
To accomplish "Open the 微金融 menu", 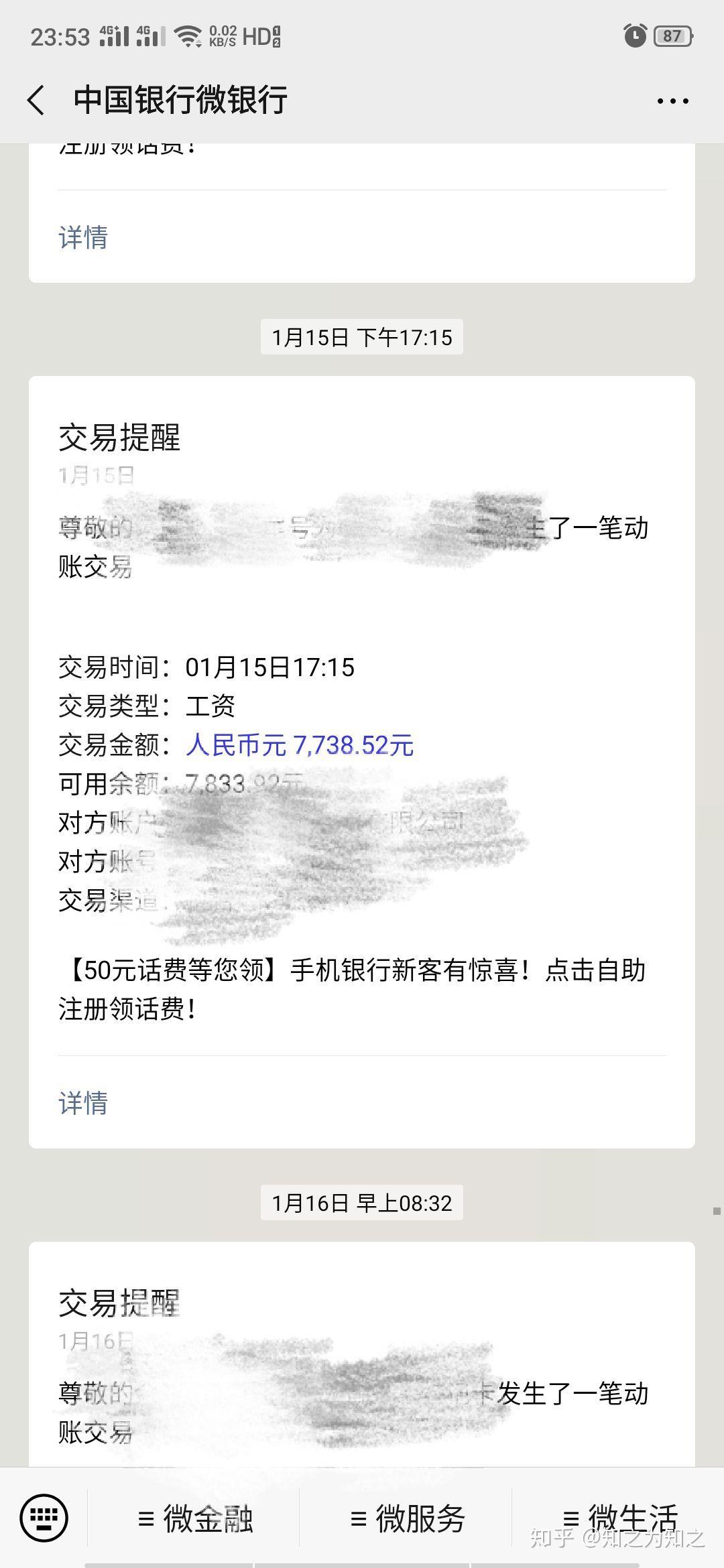I will 194,1518.
